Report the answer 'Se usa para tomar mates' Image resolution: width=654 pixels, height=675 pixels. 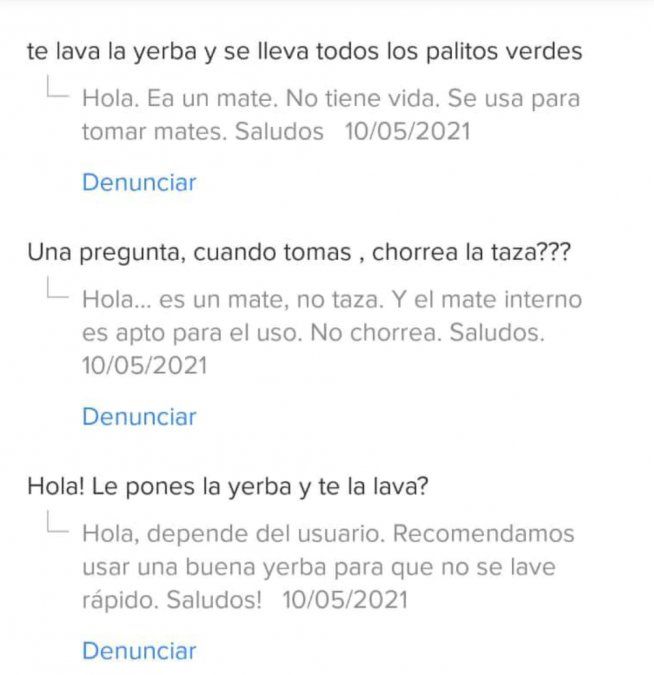coord(139,183)
